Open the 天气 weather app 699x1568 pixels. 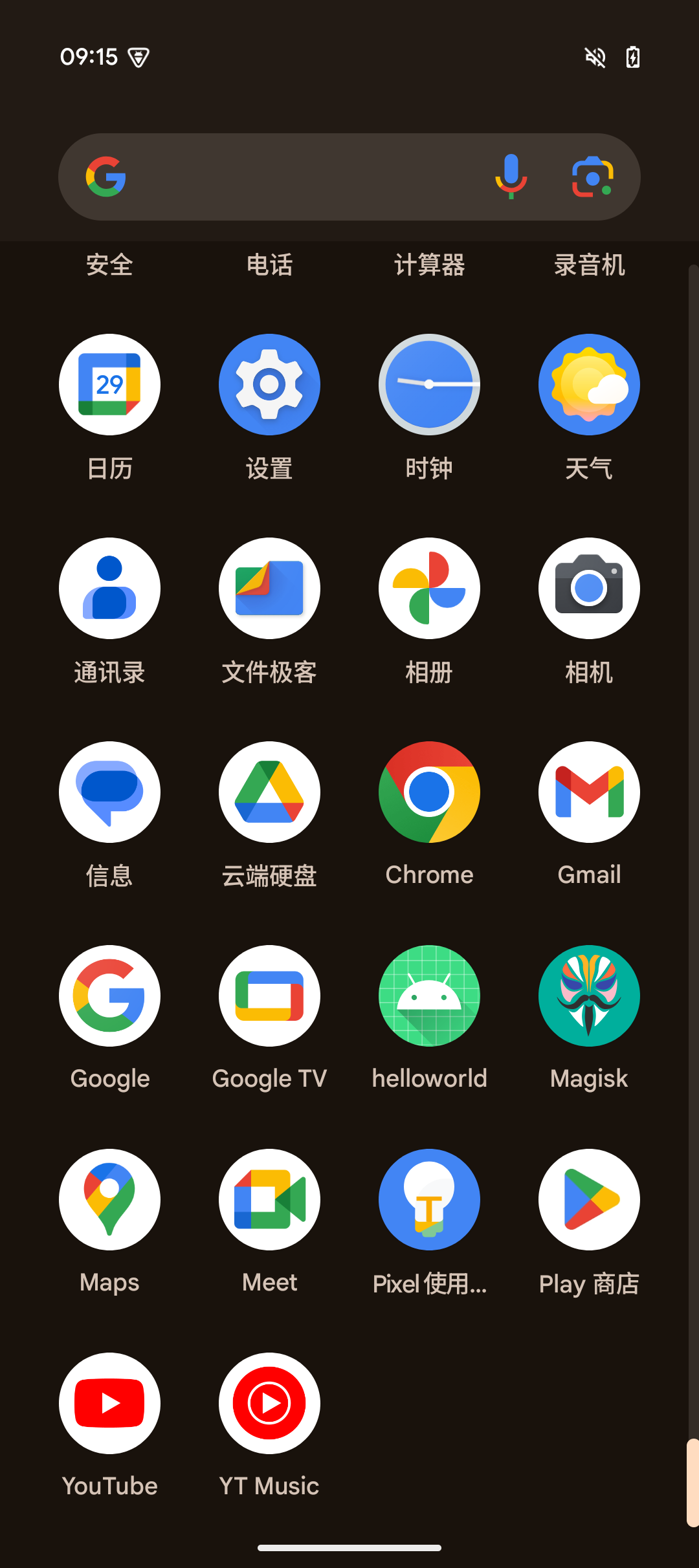pyautogui.click(x=589, y=385)
